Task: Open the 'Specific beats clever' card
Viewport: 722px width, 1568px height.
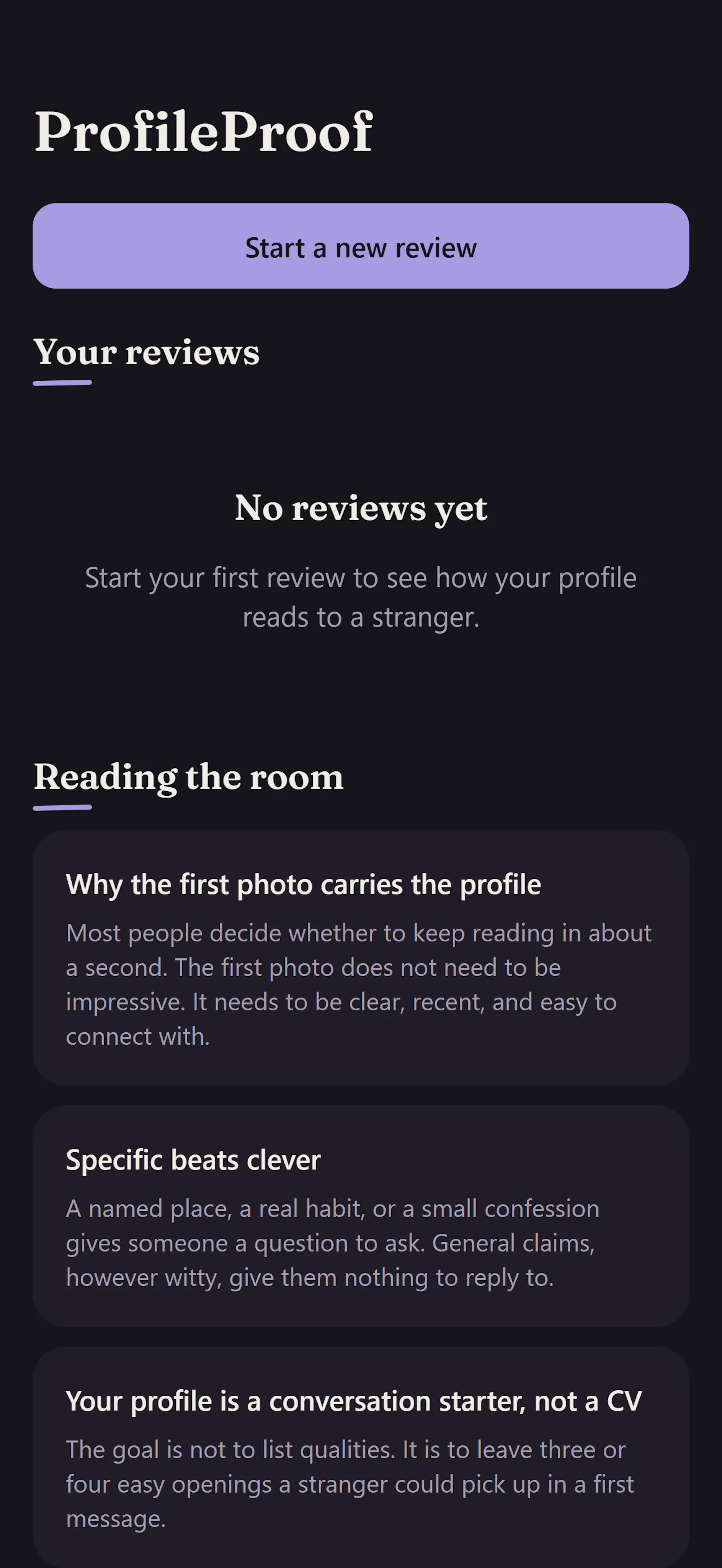Action: point(361,1216)
